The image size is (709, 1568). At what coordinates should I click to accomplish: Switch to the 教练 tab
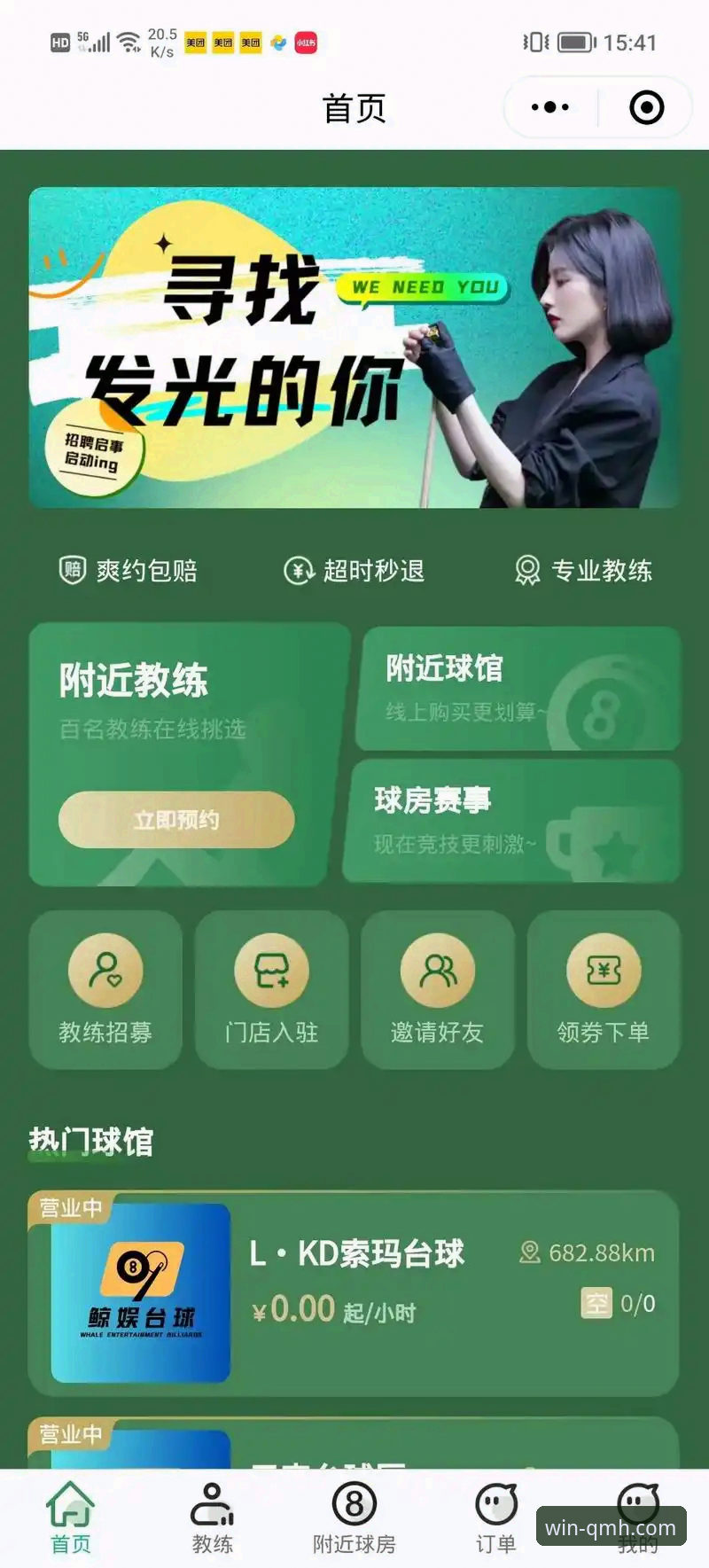(213, 1517)
